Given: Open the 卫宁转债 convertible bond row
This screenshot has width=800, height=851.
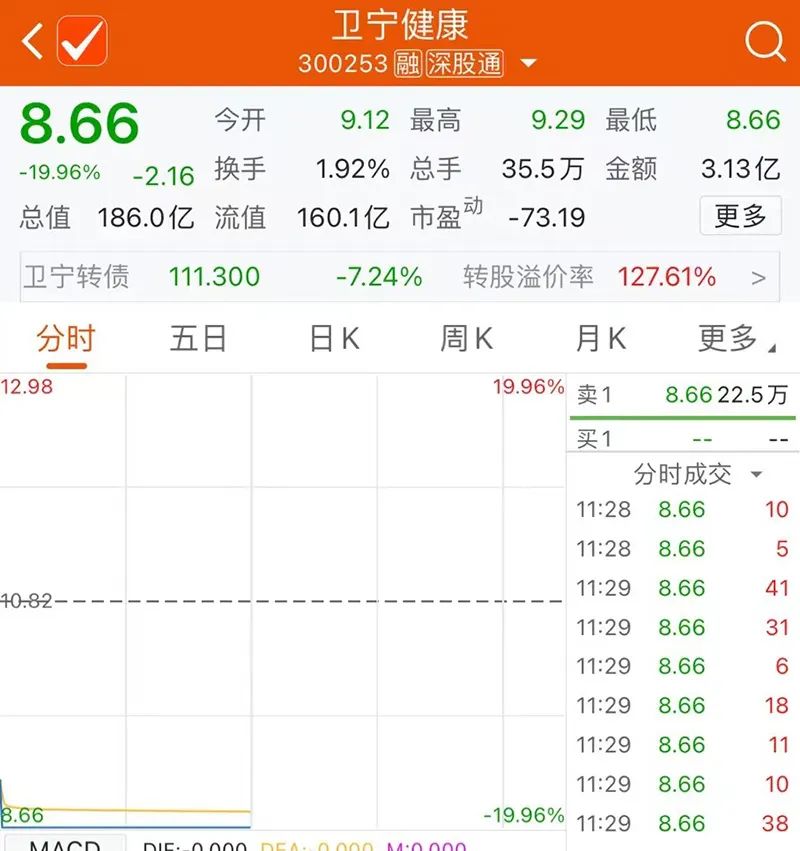Looking at the screenshot, I should pos(398,277).
